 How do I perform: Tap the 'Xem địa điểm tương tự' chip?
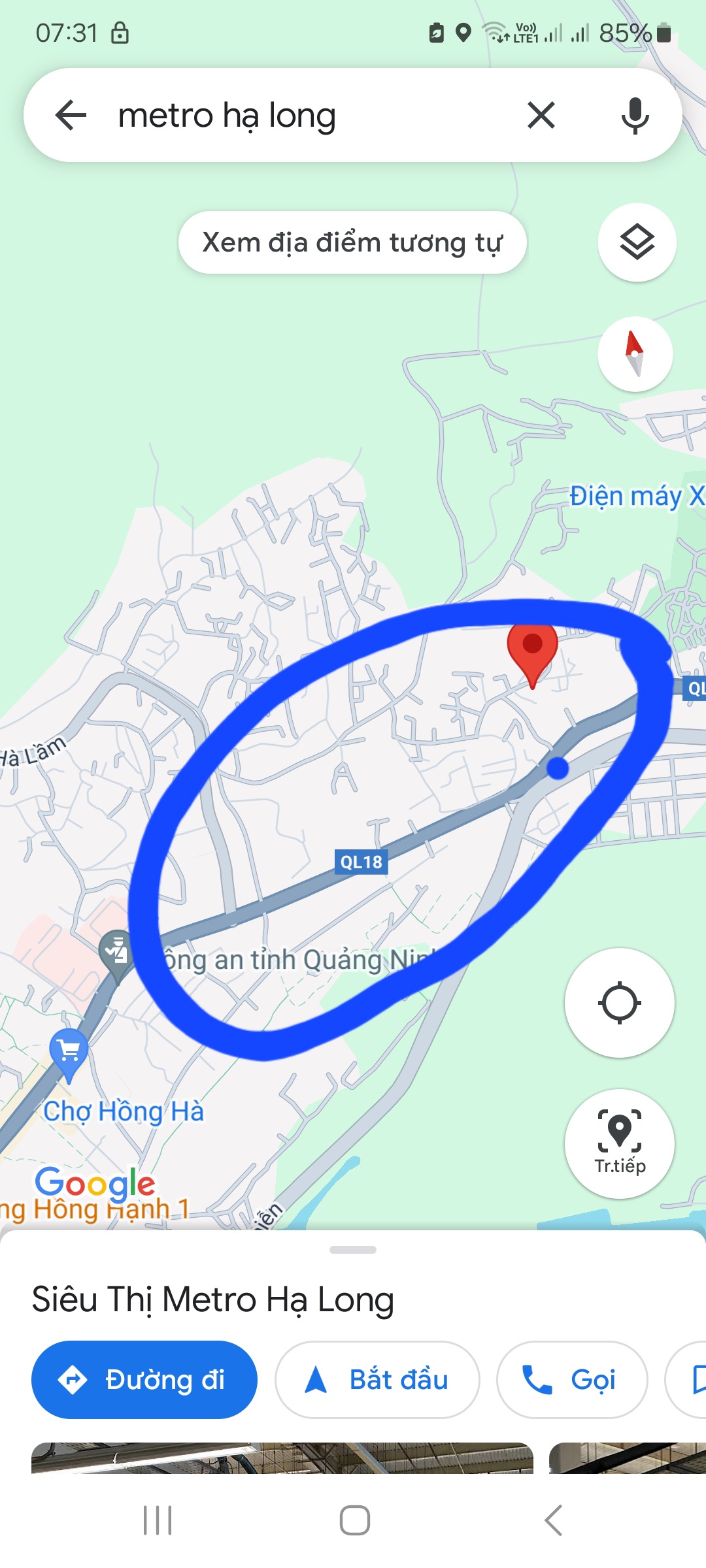[x=352, y=242]
